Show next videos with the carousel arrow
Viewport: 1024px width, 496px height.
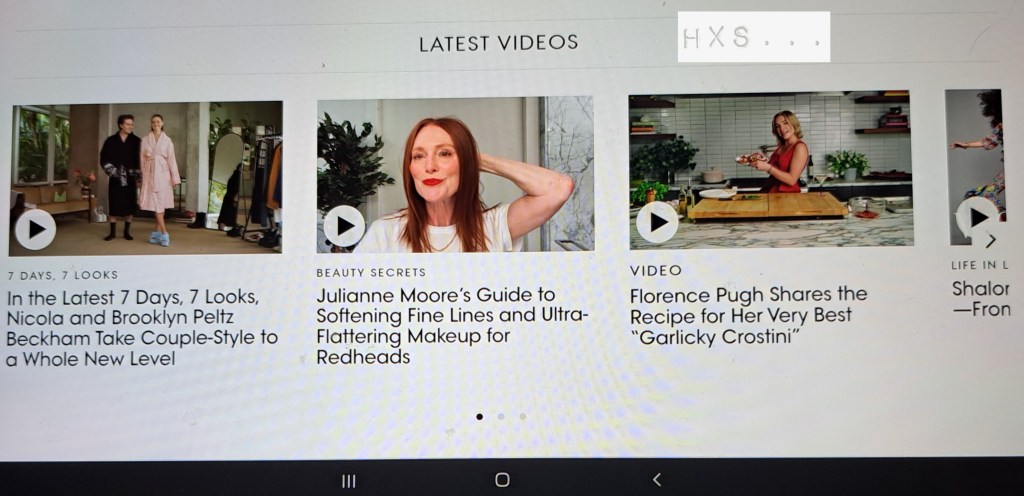click(990, 241)
